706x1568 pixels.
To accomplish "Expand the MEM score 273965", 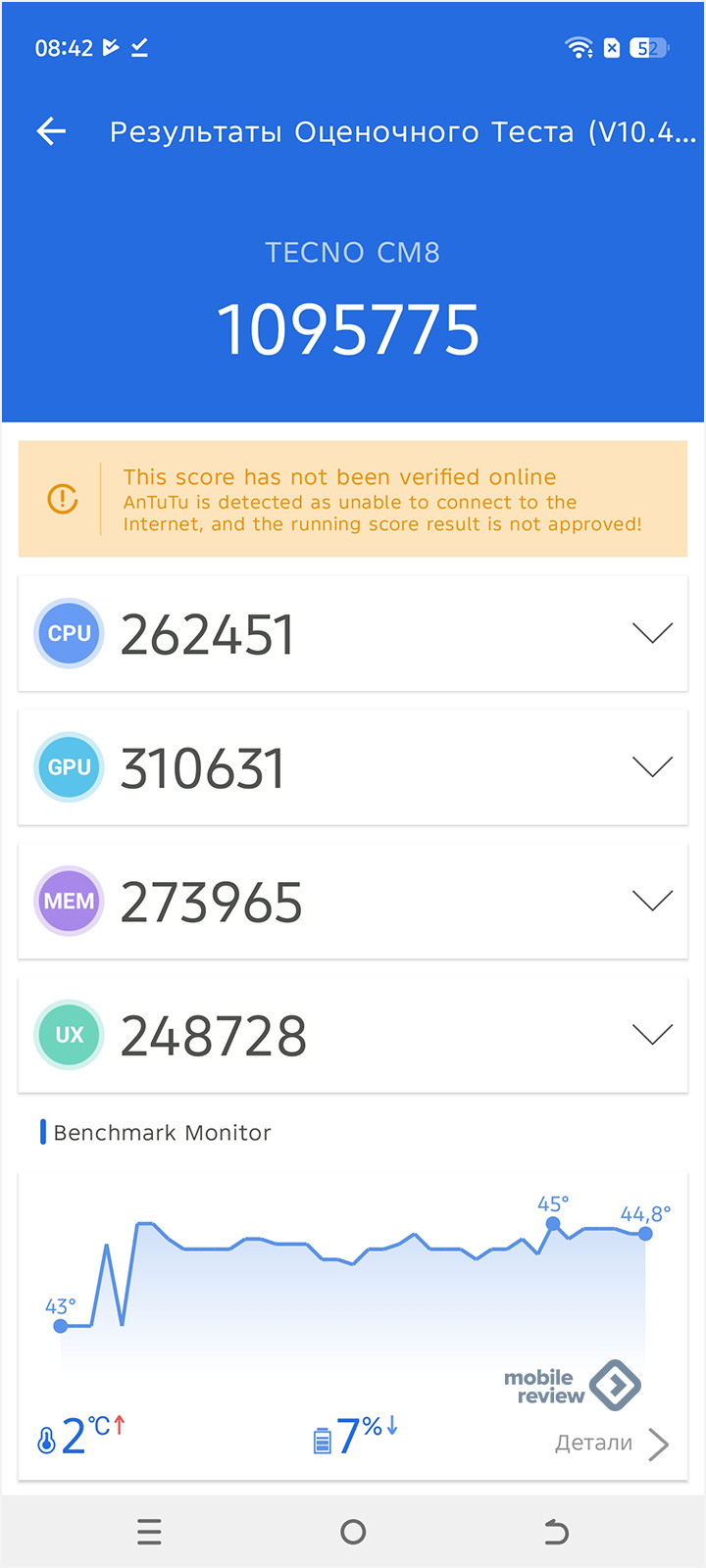I will (353, 901).
